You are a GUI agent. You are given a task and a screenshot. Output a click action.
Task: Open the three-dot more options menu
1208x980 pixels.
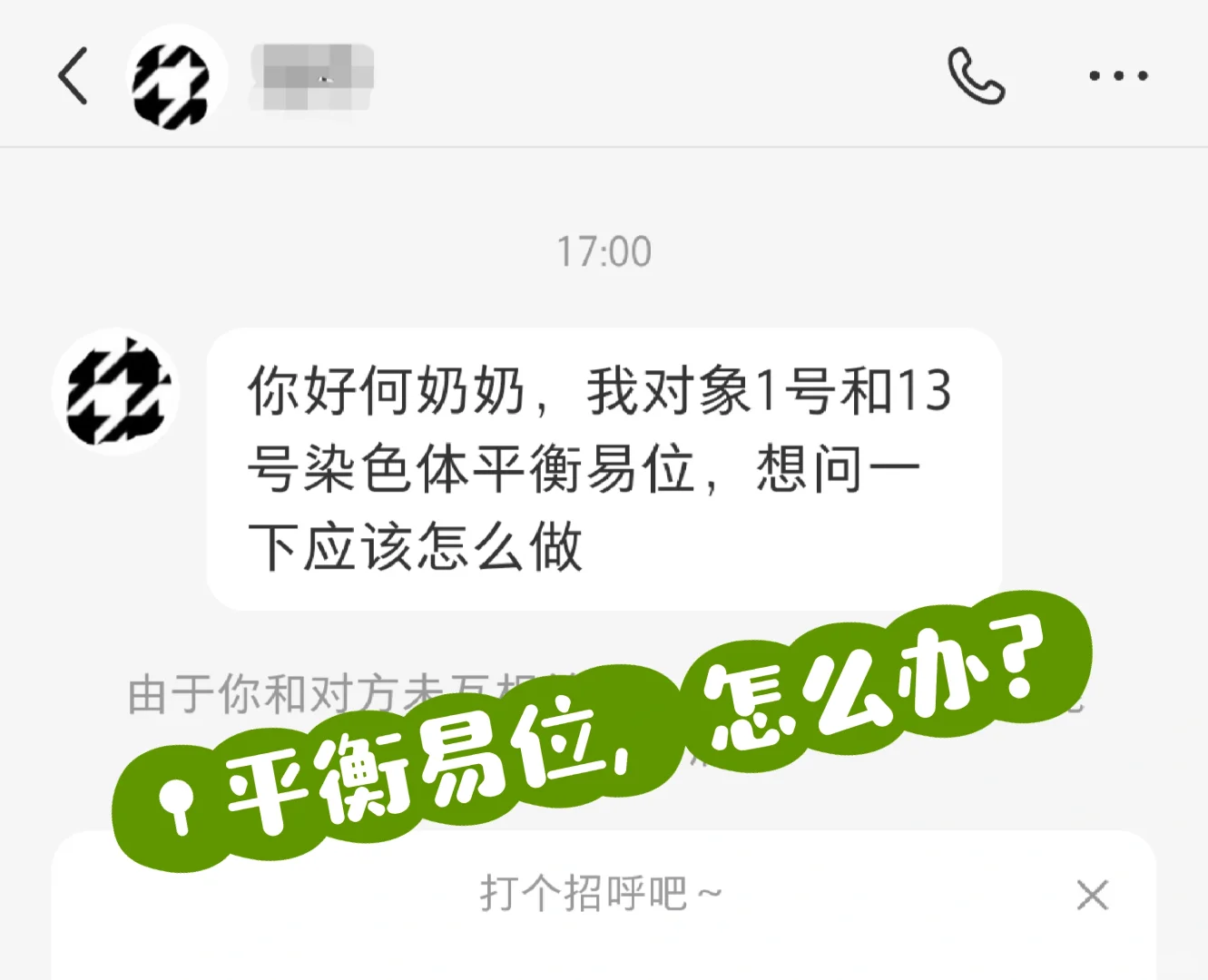pyautogui.click(x=1118, y=76)
